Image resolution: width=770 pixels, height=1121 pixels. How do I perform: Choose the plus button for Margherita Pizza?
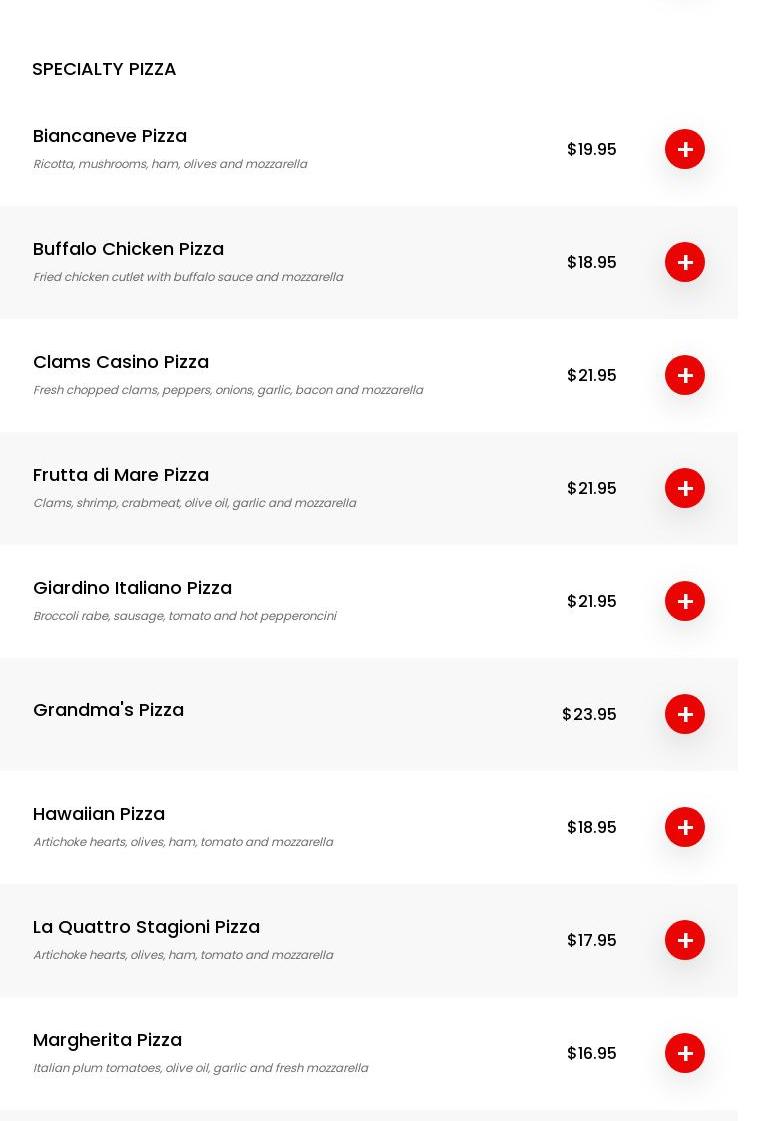(x=685, y=1053)
